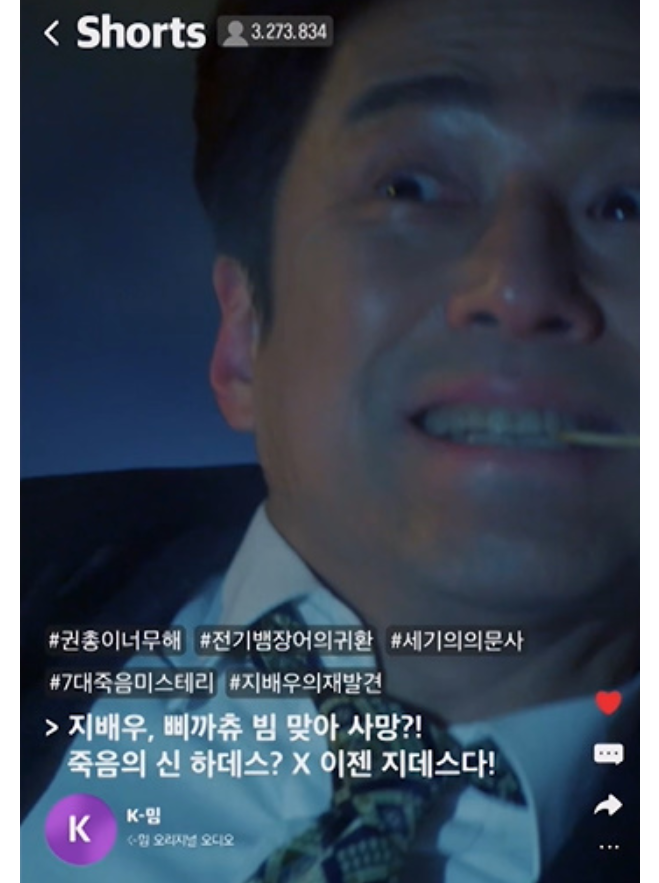The image size is (659, 883).
Task: Share this short video
Action: pos(608,805)
